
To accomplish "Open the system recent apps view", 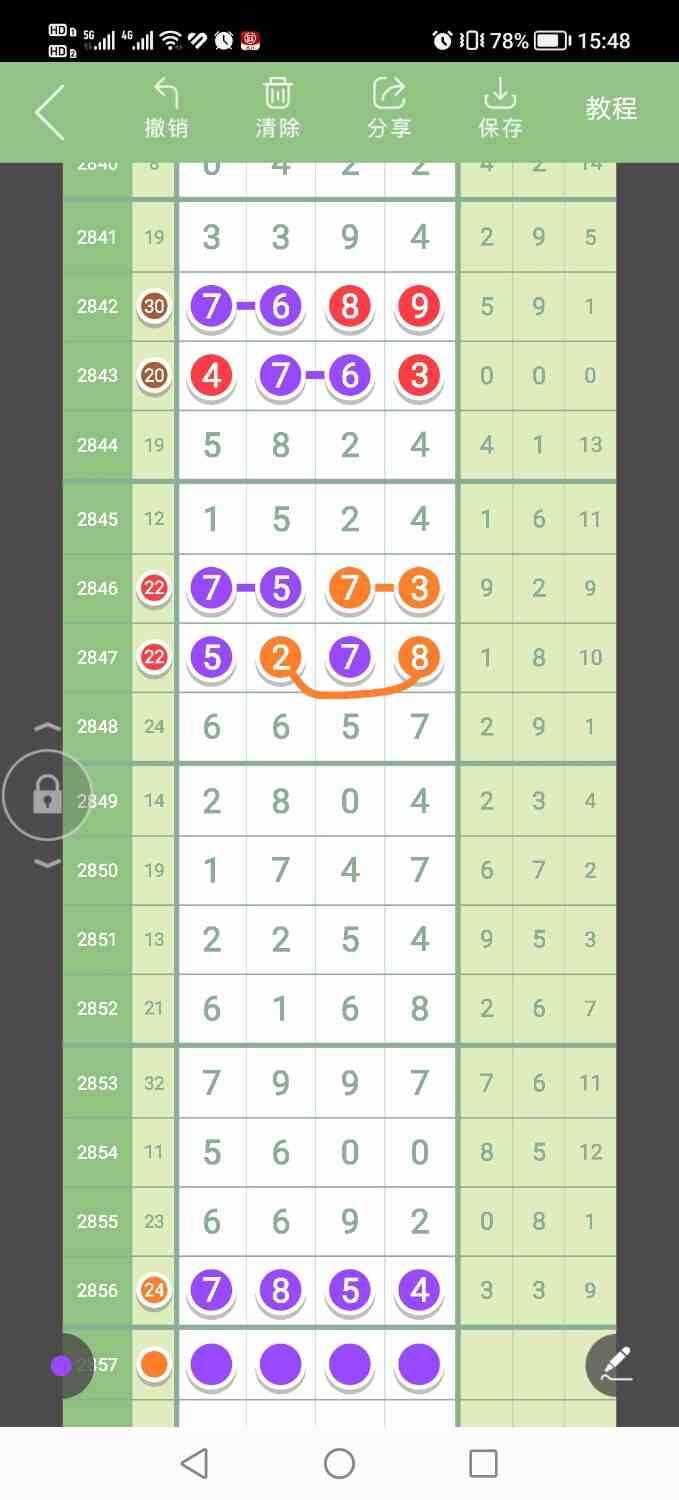I will (483, 1464).
